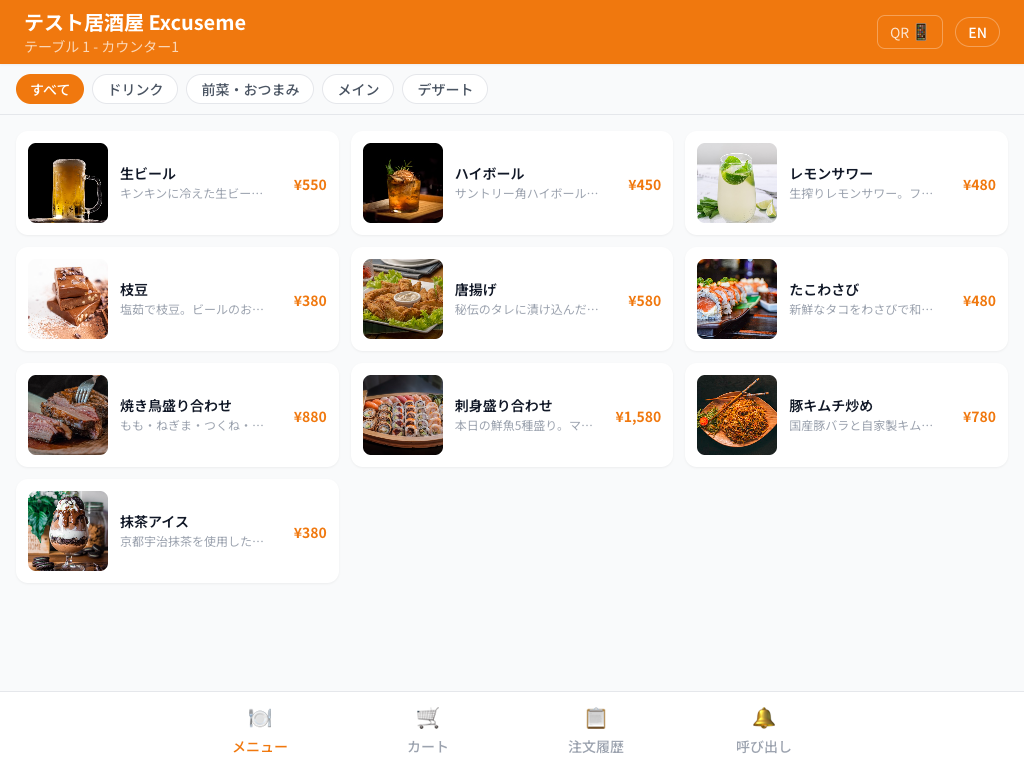This screenshot has height=768, width=1024.
Task: Open the レモンサワー card
Action: [846, 183]
